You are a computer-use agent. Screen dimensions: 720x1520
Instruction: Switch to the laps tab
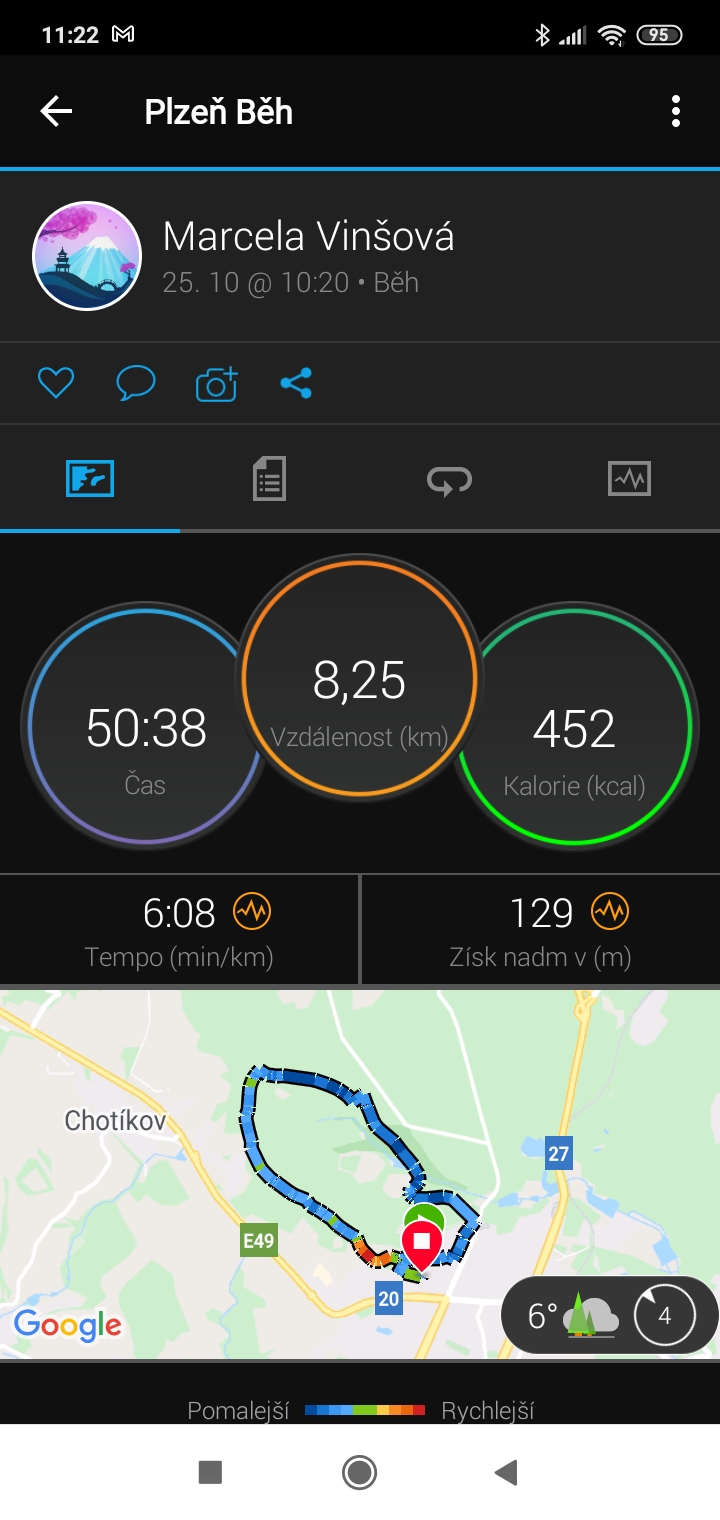point(449,481)
